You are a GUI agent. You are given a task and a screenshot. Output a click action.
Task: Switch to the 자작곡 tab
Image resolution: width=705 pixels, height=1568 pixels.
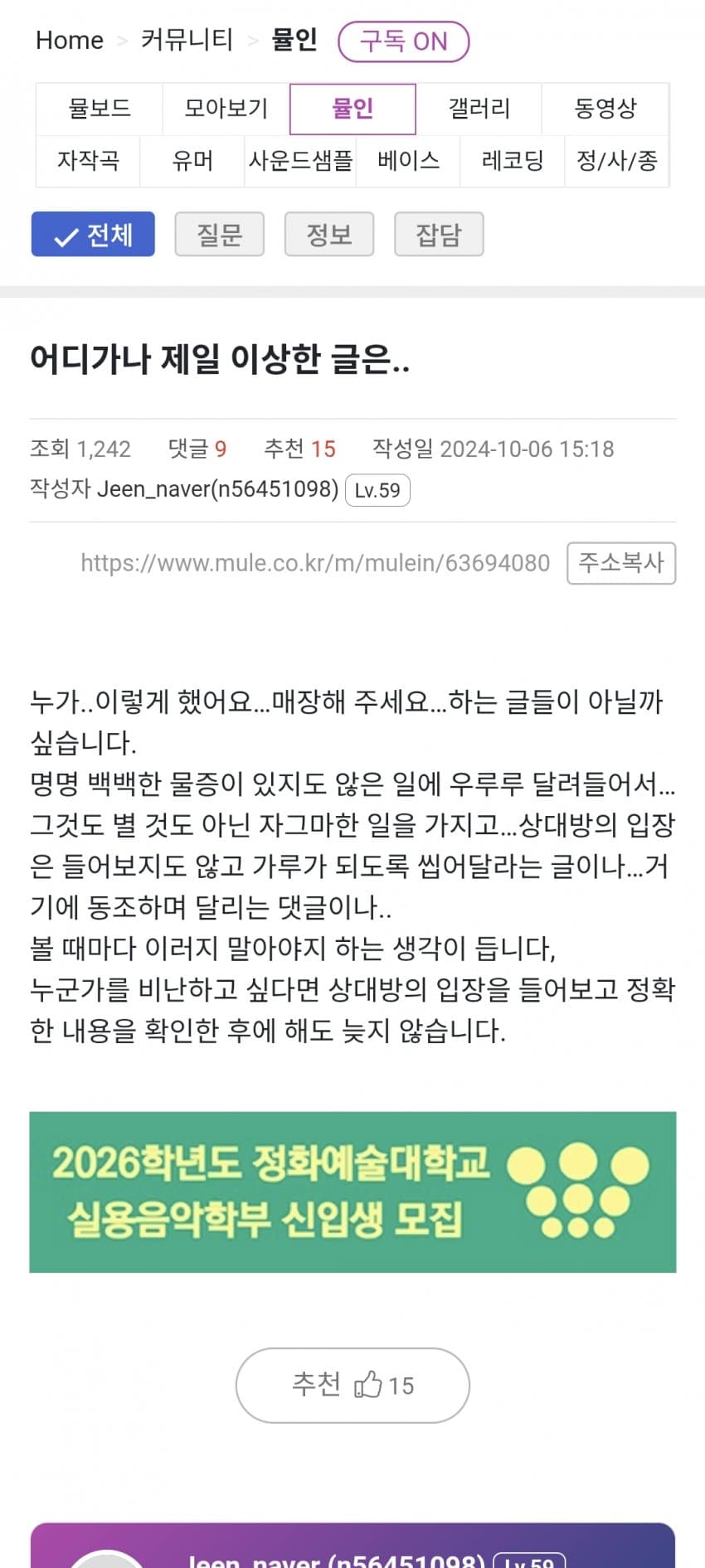coord(88,161)
